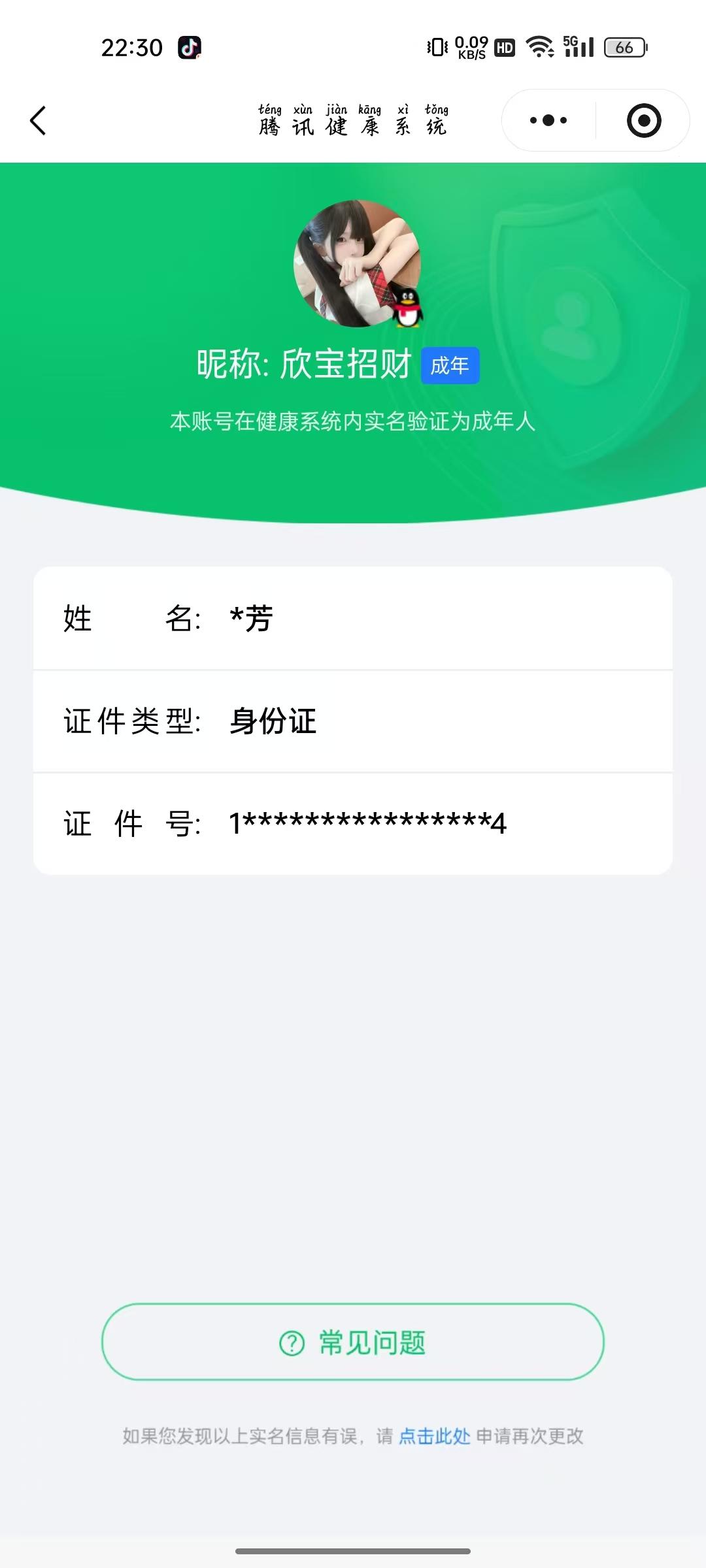Tap the circular close/minimize capsule button
Screen dimensions: 706x1568
coord(643,120)
